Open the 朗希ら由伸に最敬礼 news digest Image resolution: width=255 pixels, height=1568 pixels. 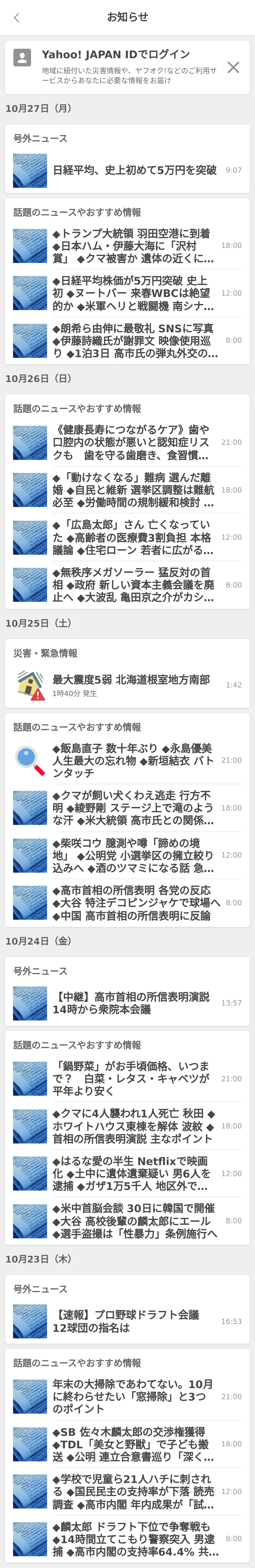click(x=134, y=341)
